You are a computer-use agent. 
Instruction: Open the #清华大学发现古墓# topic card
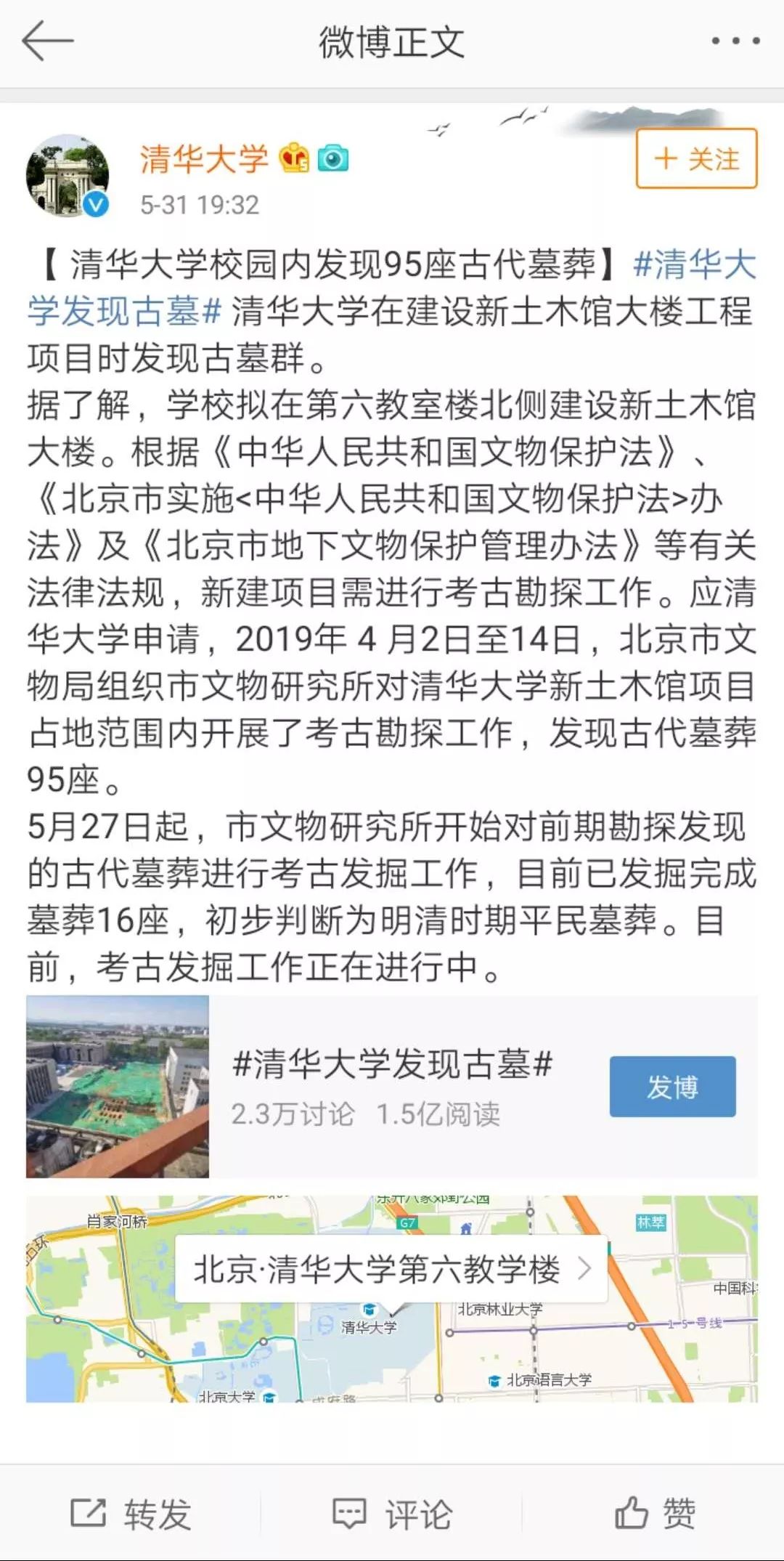tap(392, 1086)
